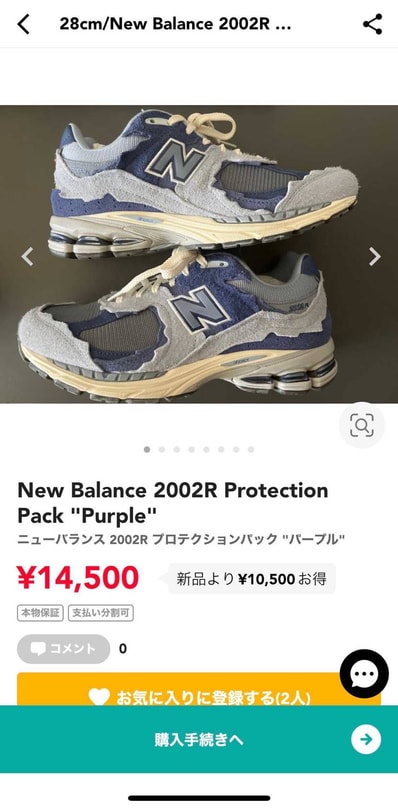Proceed to purchase via 購入手続きへ
This screenshot has width=398, height=809.
[x=199, y=739]
